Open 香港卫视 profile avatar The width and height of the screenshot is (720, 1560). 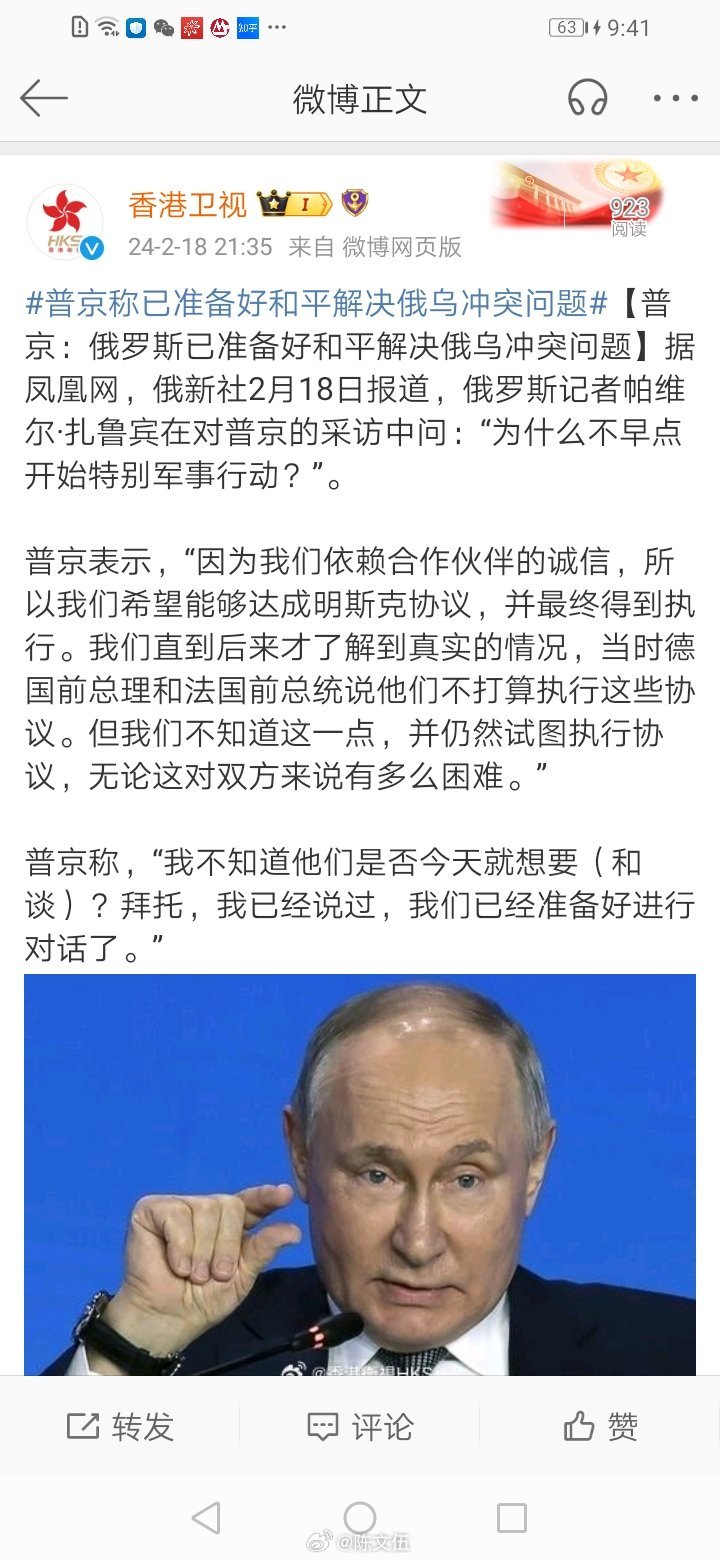tap(65, 222)
